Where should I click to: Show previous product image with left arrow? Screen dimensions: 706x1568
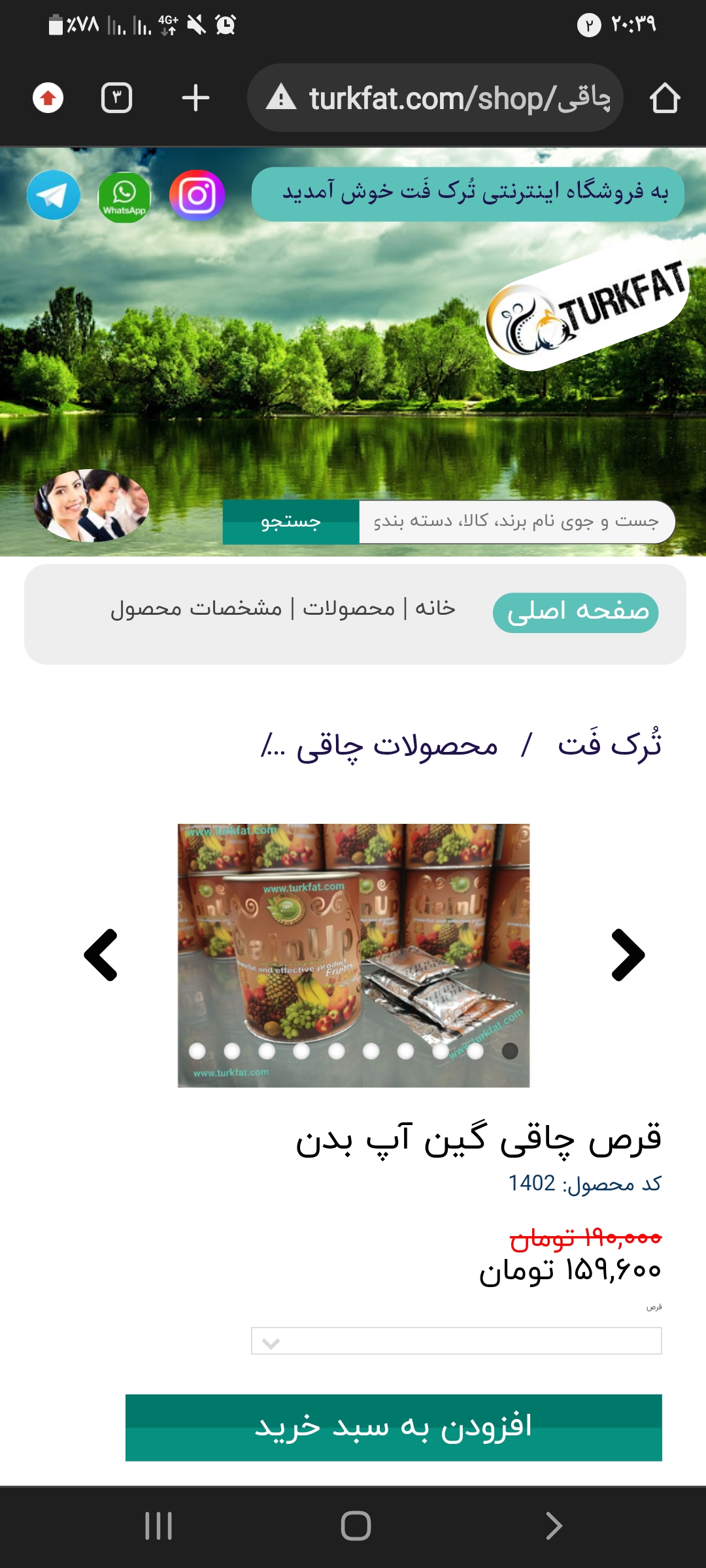tap(101, 955)
